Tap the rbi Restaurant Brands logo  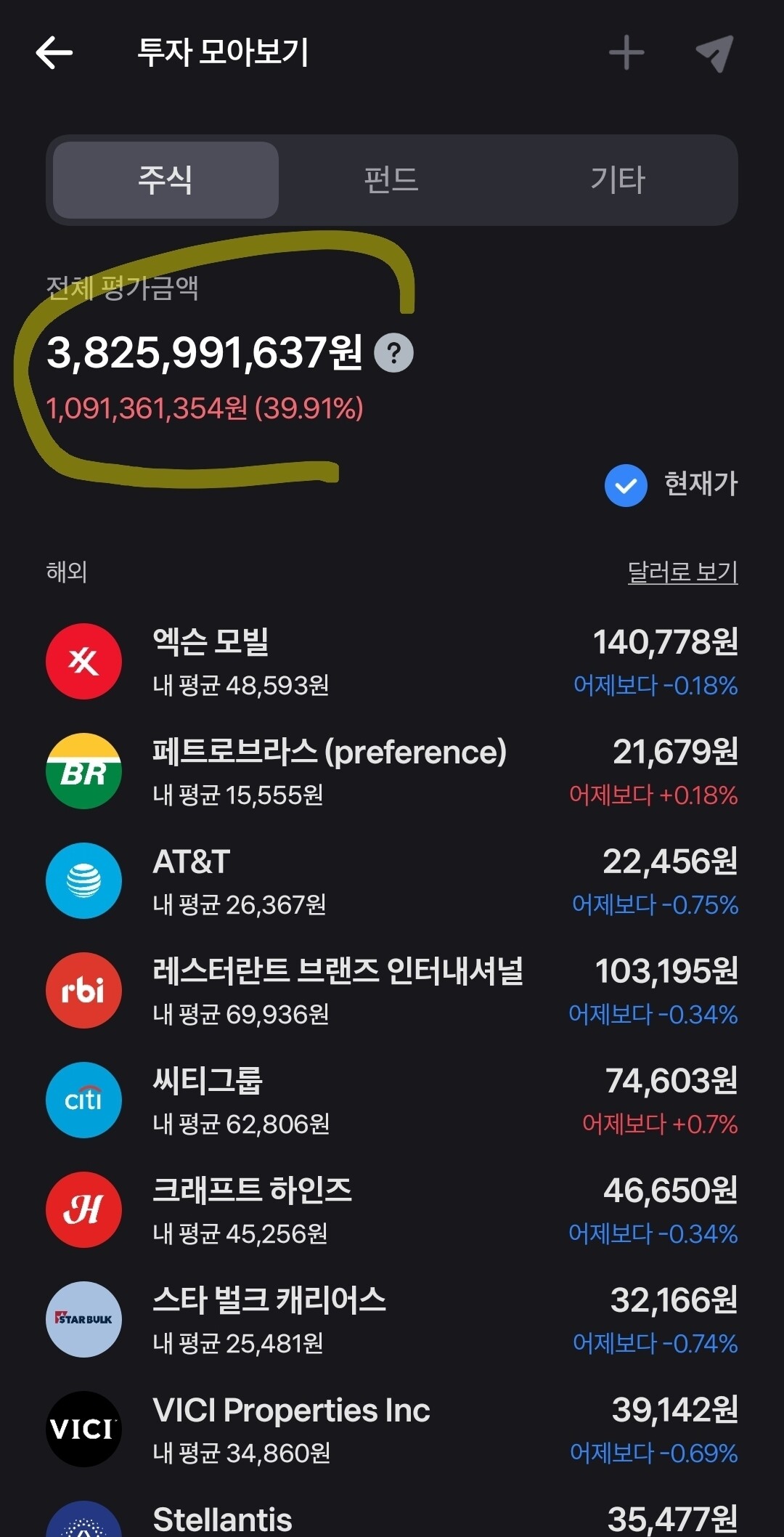[x=83, y=991]
